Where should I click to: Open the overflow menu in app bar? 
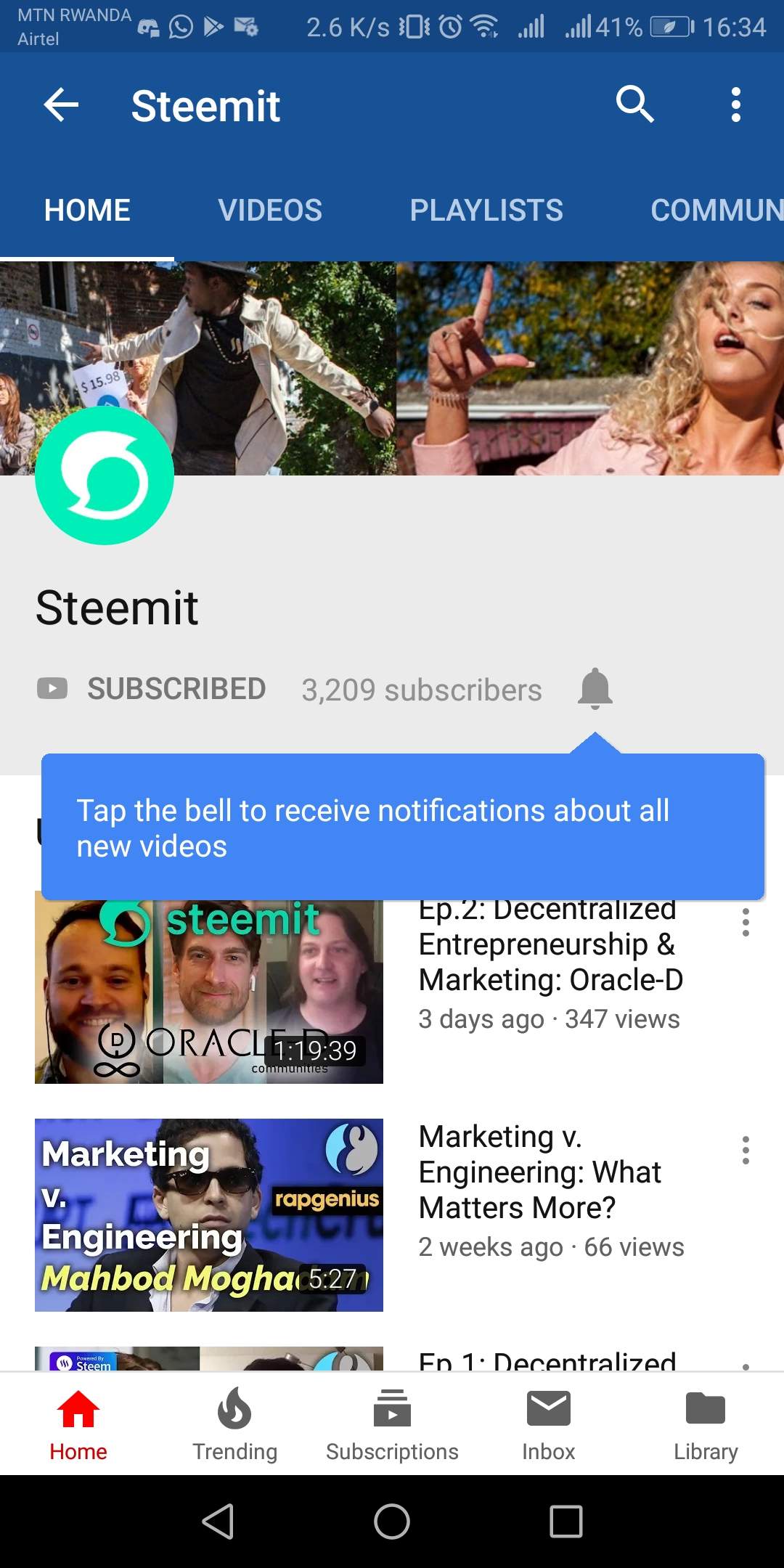[x=735, y=105]
